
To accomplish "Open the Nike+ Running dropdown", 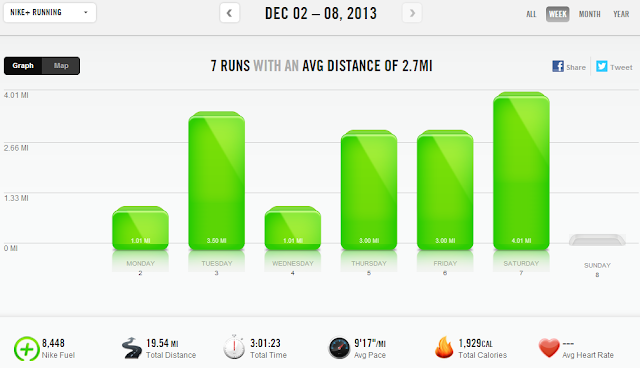I will click(50, 13).
